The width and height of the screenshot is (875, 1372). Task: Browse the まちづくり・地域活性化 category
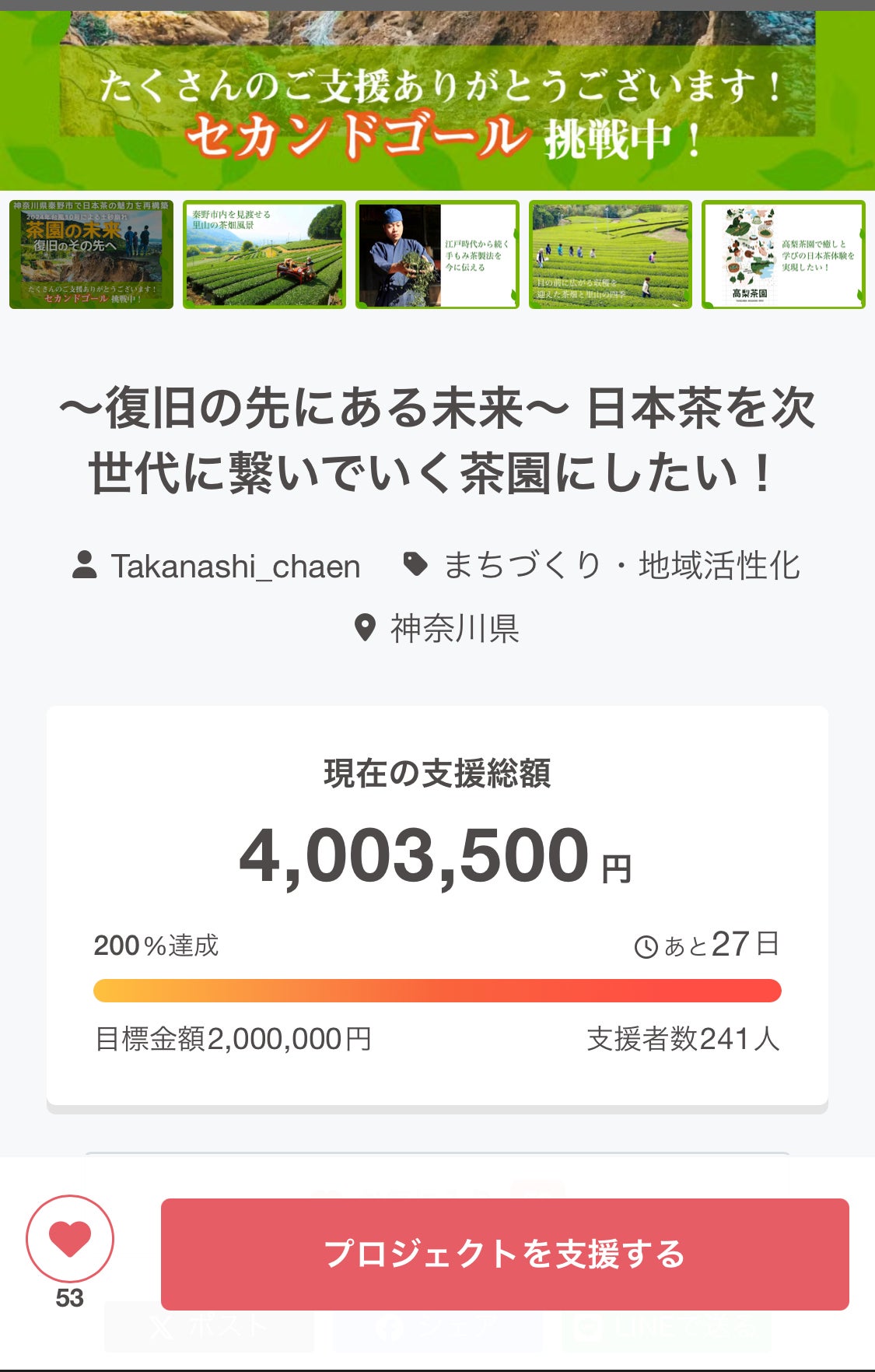(621, 566)
